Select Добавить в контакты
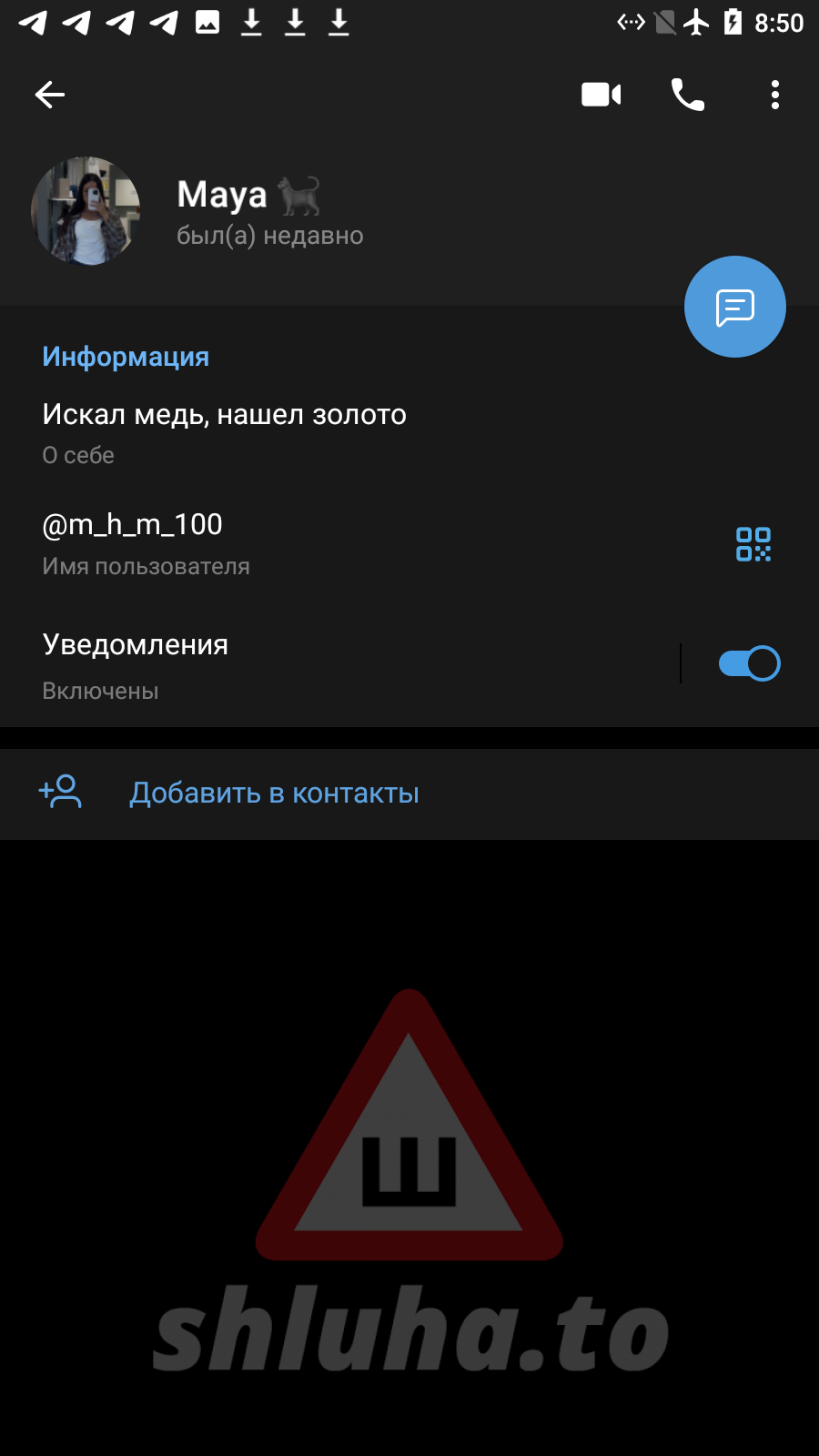This screenshot has height=1456, width=819. (274, 794)
